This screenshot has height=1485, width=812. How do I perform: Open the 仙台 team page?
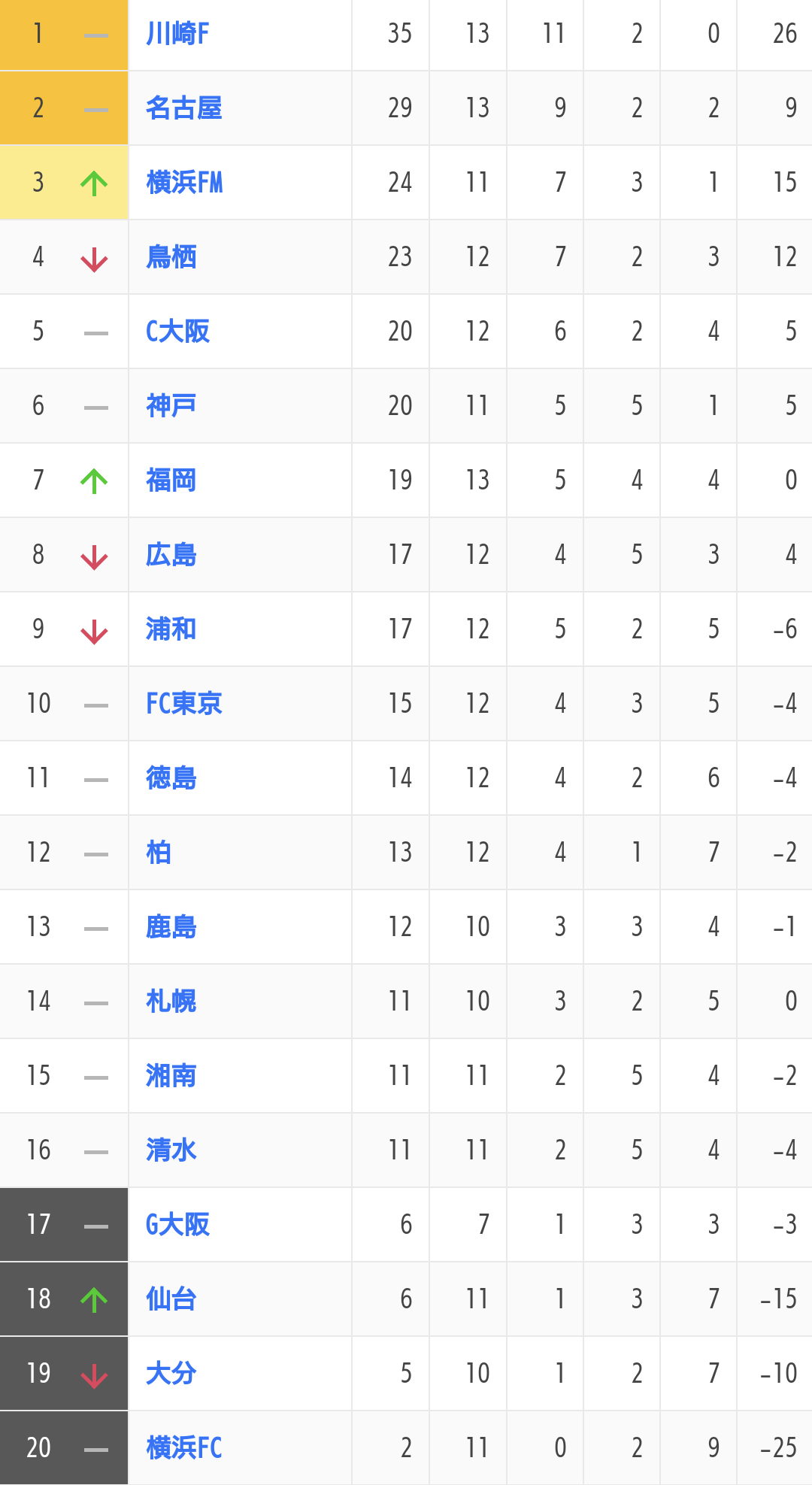171,1299
